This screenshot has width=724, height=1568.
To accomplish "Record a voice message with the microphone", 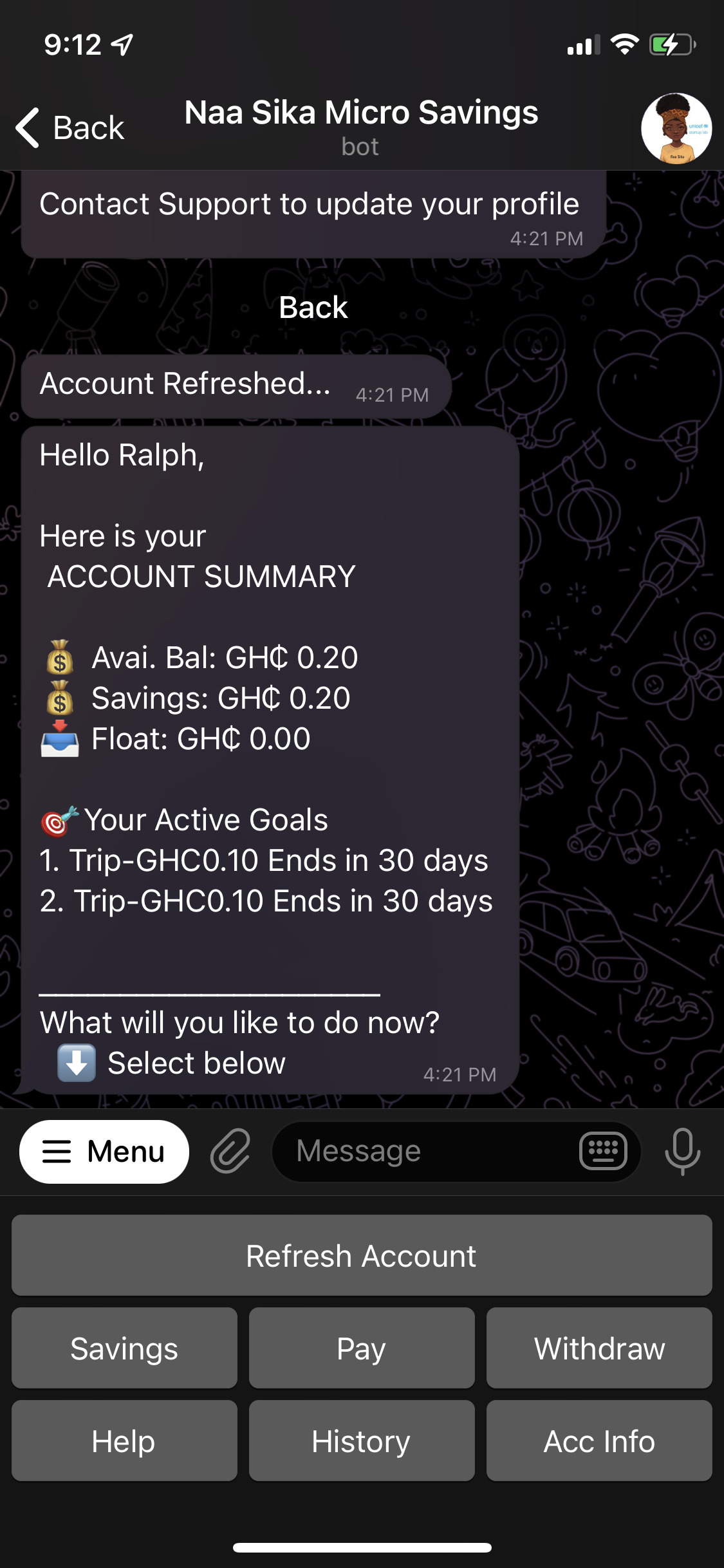I will (682, 1152).
